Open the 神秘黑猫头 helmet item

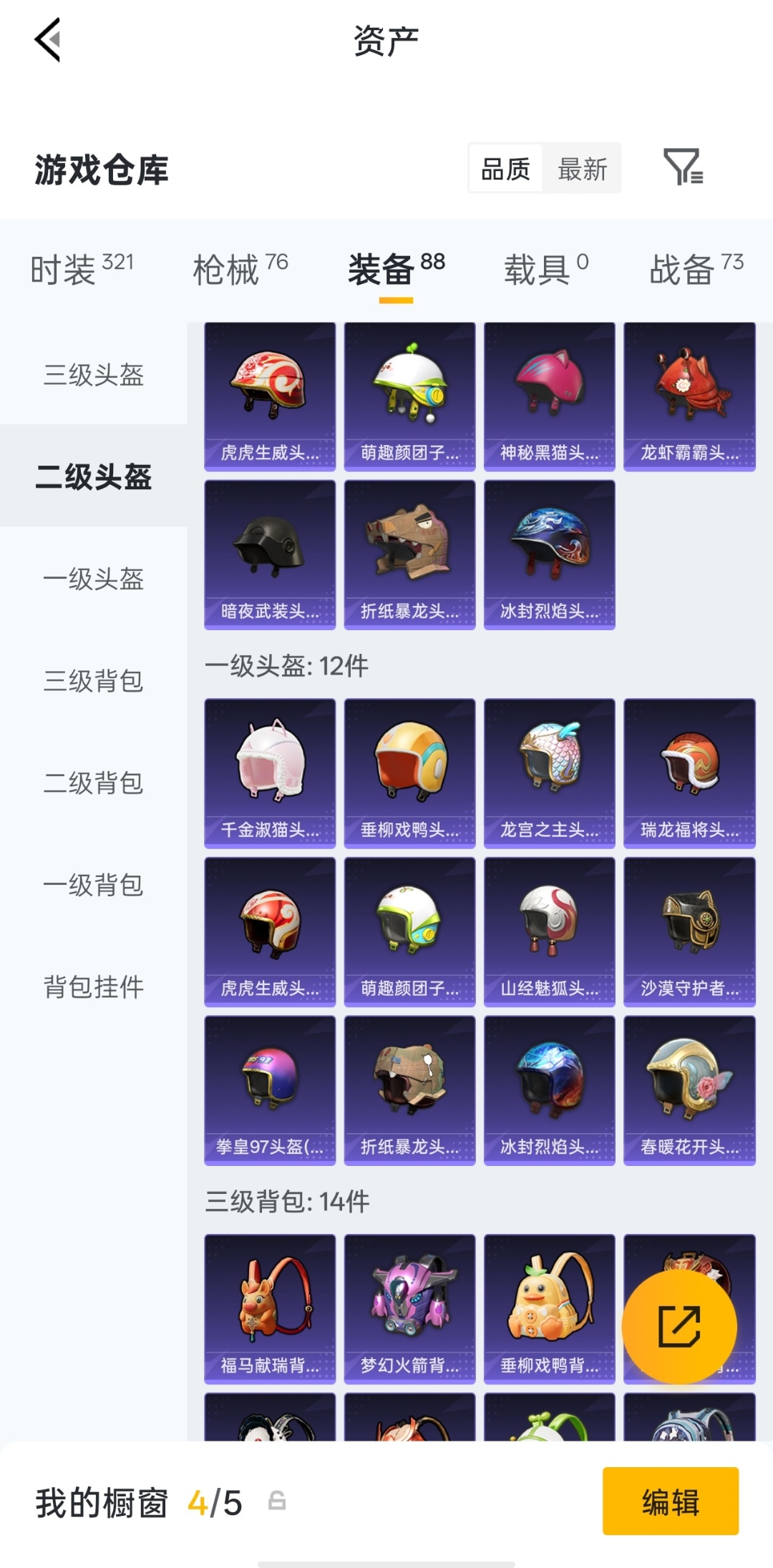point(549,396)
